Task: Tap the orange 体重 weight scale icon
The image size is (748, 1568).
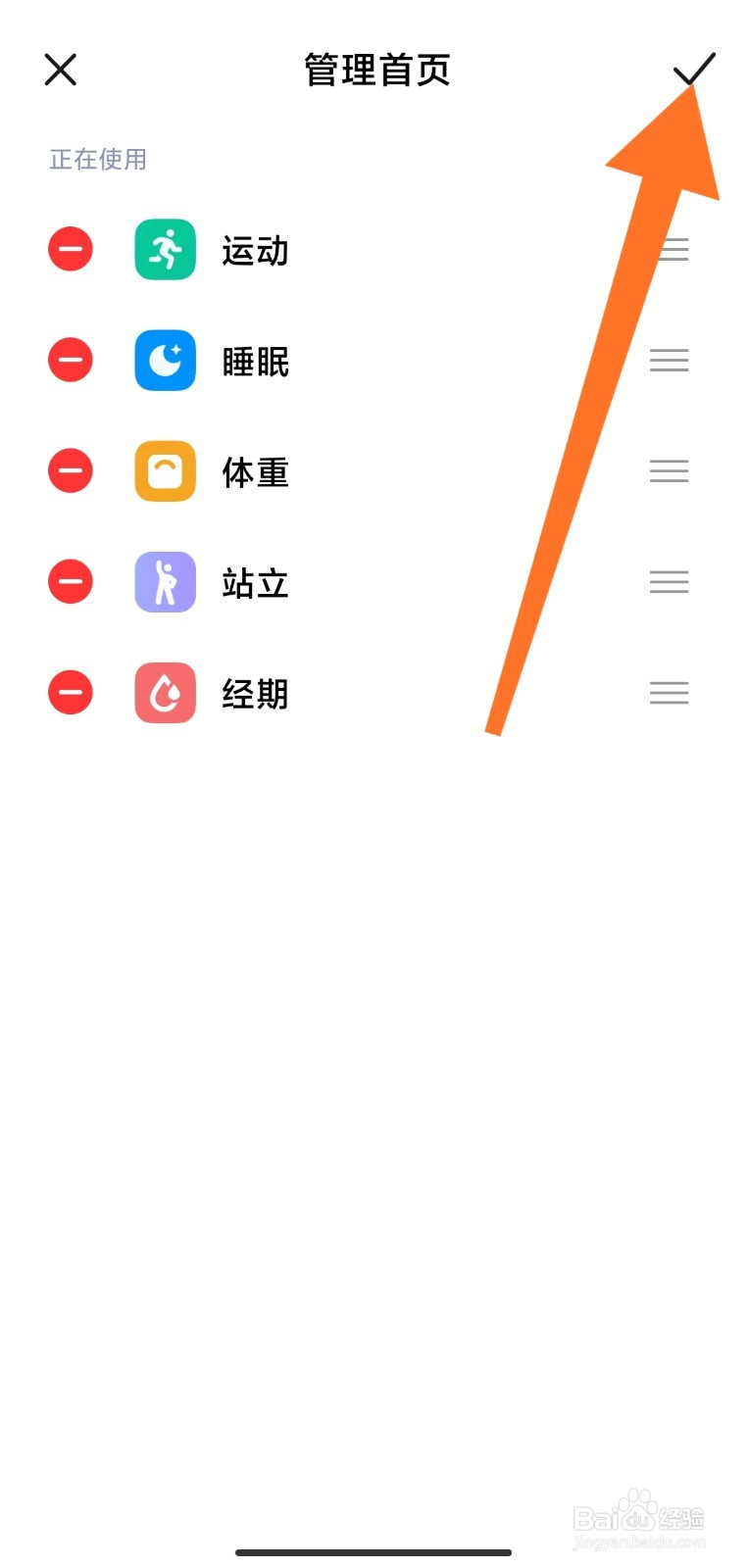Action: click(164, 471)
